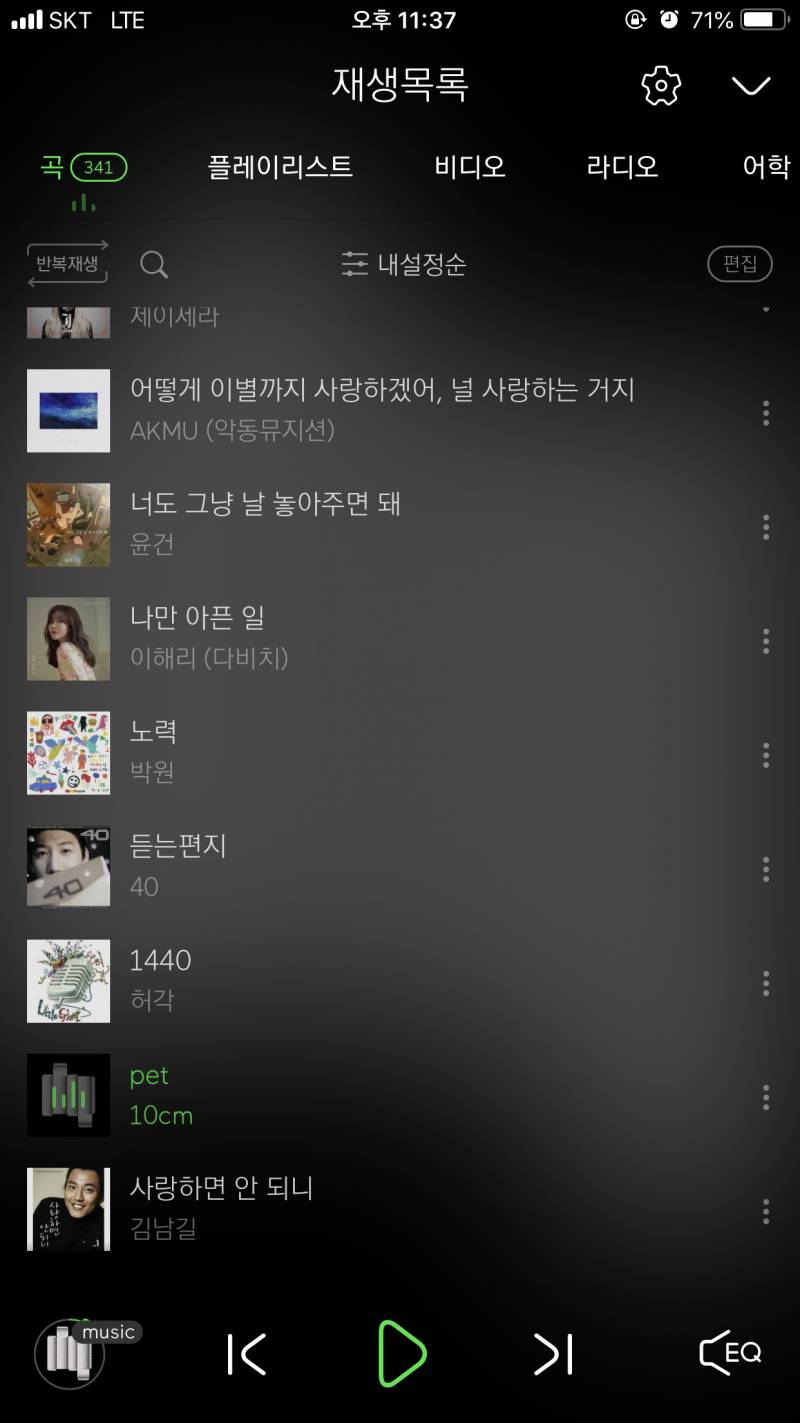Open the options menu for the AKMU song
Image resolution: width=800 pixels, height=1423 pixels.
766,410
